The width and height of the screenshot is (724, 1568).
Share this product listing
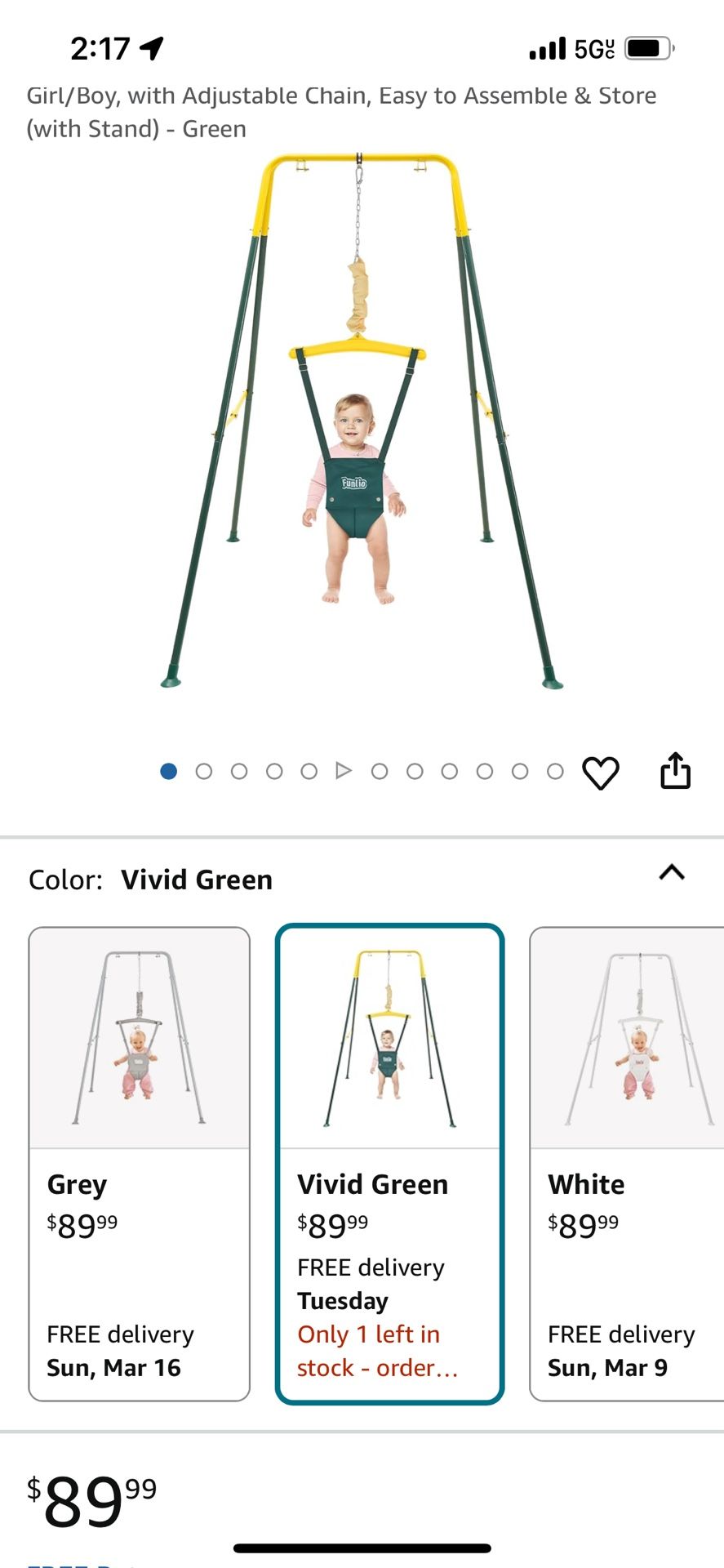click(675, 771)
